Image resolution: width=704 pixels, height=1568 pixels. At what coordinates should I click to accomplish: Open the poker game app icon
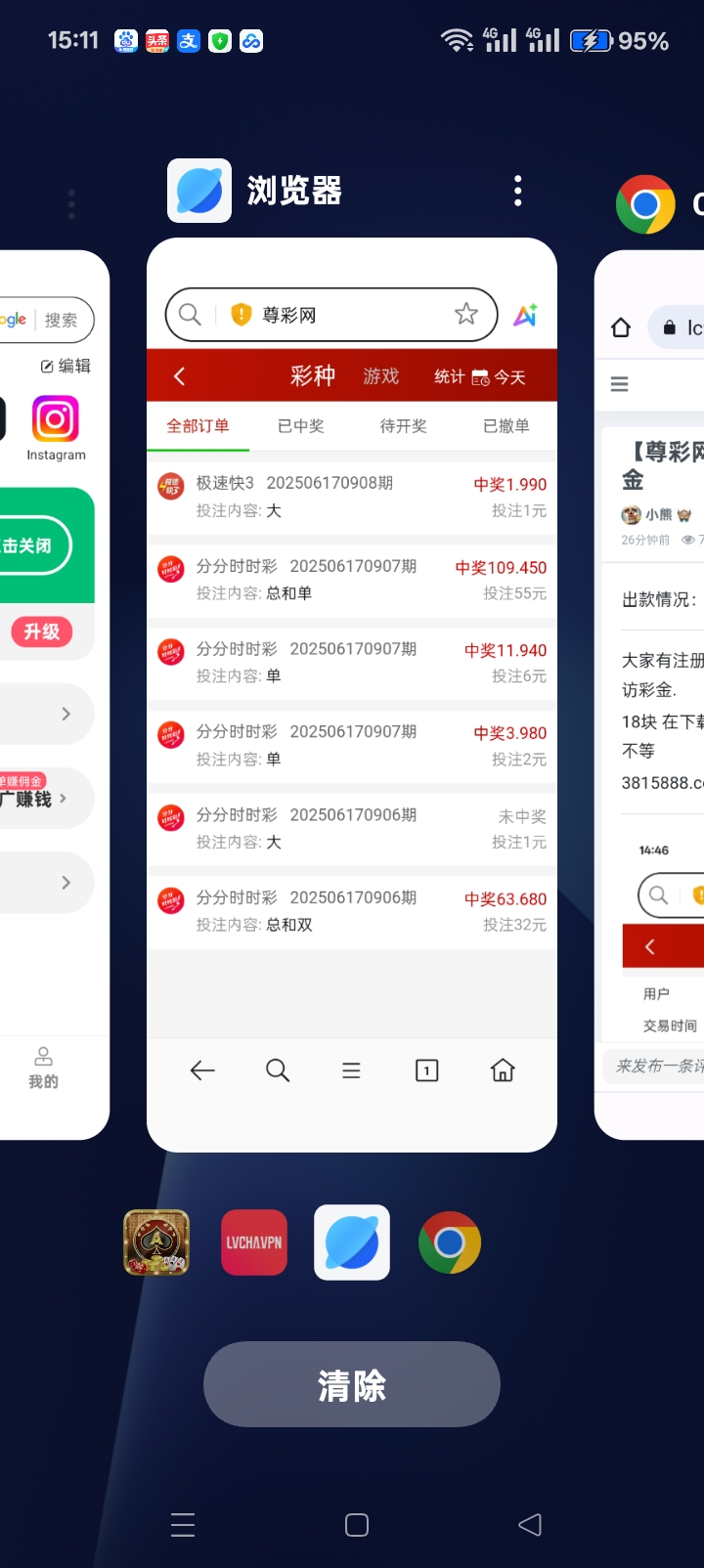(x=156, y=1242)
